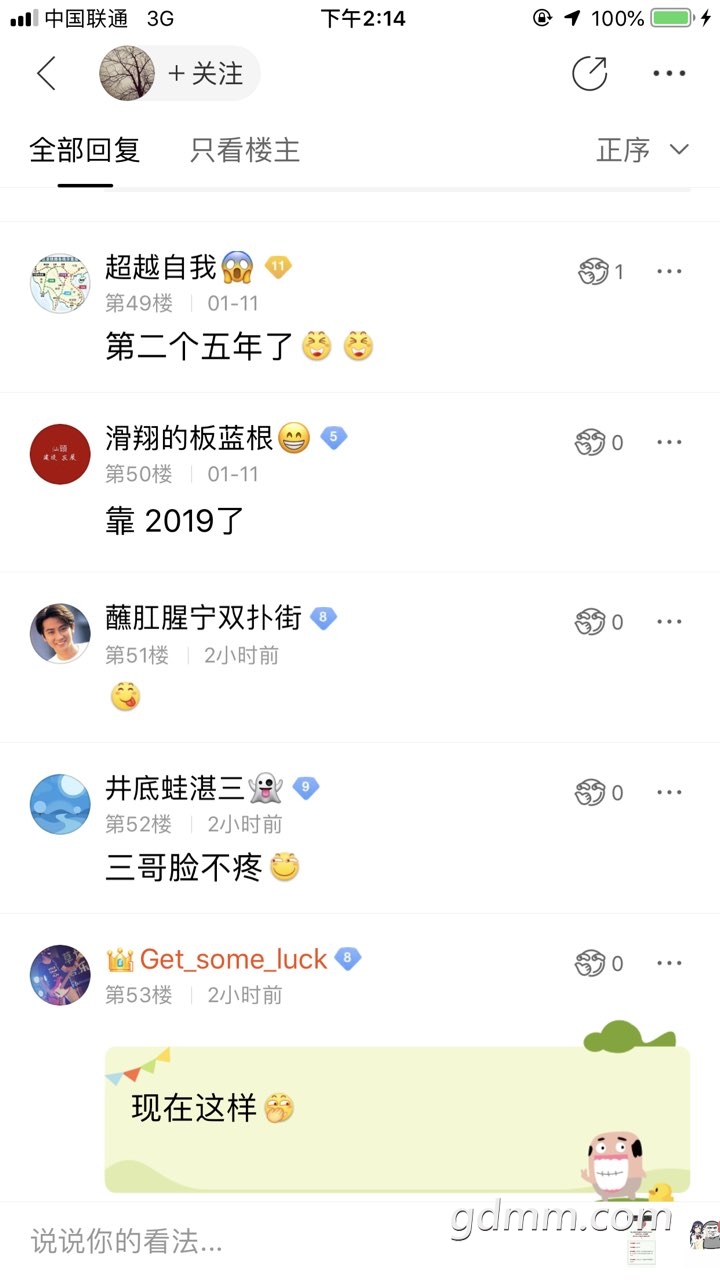Viewport: 720px width, 1280px height.
Task: Open the 正序 sort dropdown
Action: coord(642,151)
